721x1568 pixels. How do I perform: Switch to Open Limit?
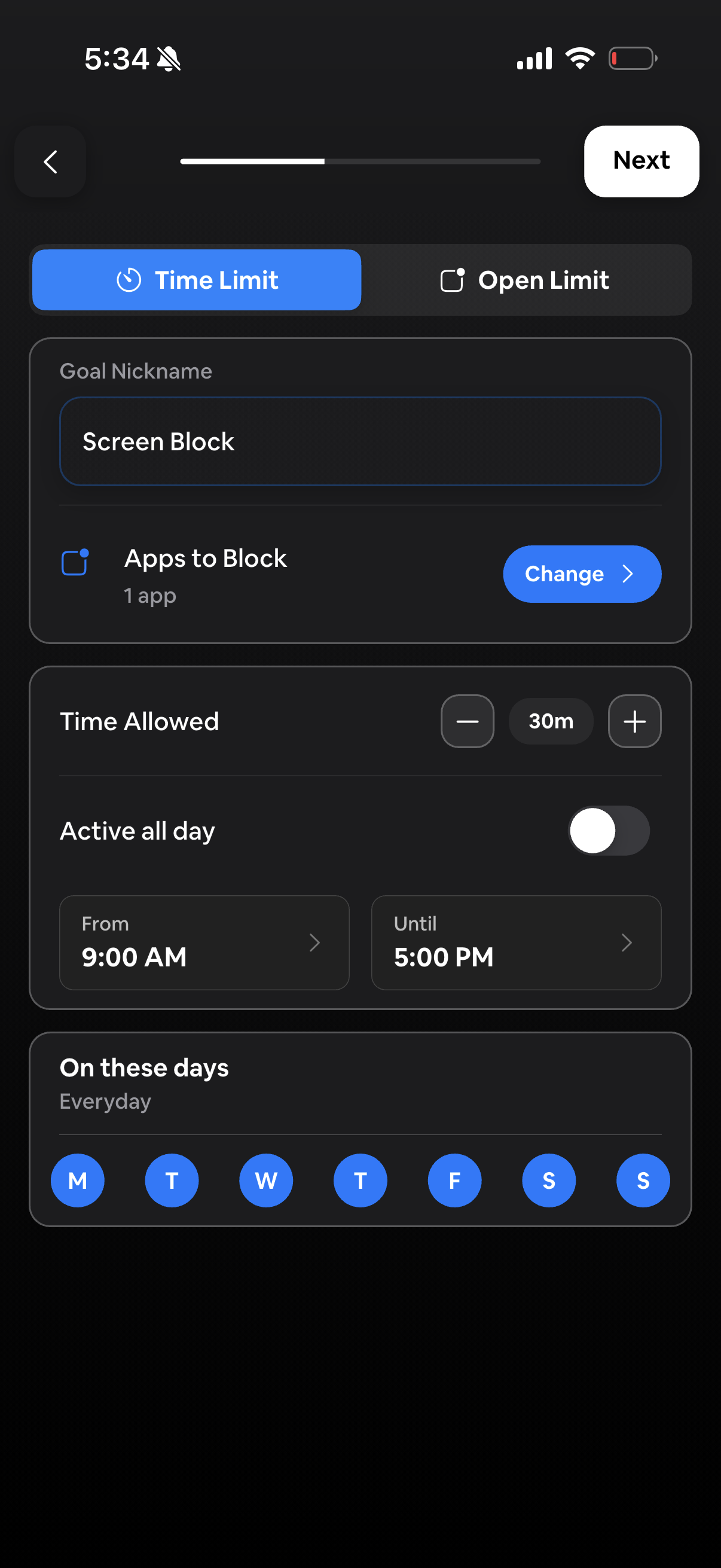pyautogui.click(x=524, y=280)
